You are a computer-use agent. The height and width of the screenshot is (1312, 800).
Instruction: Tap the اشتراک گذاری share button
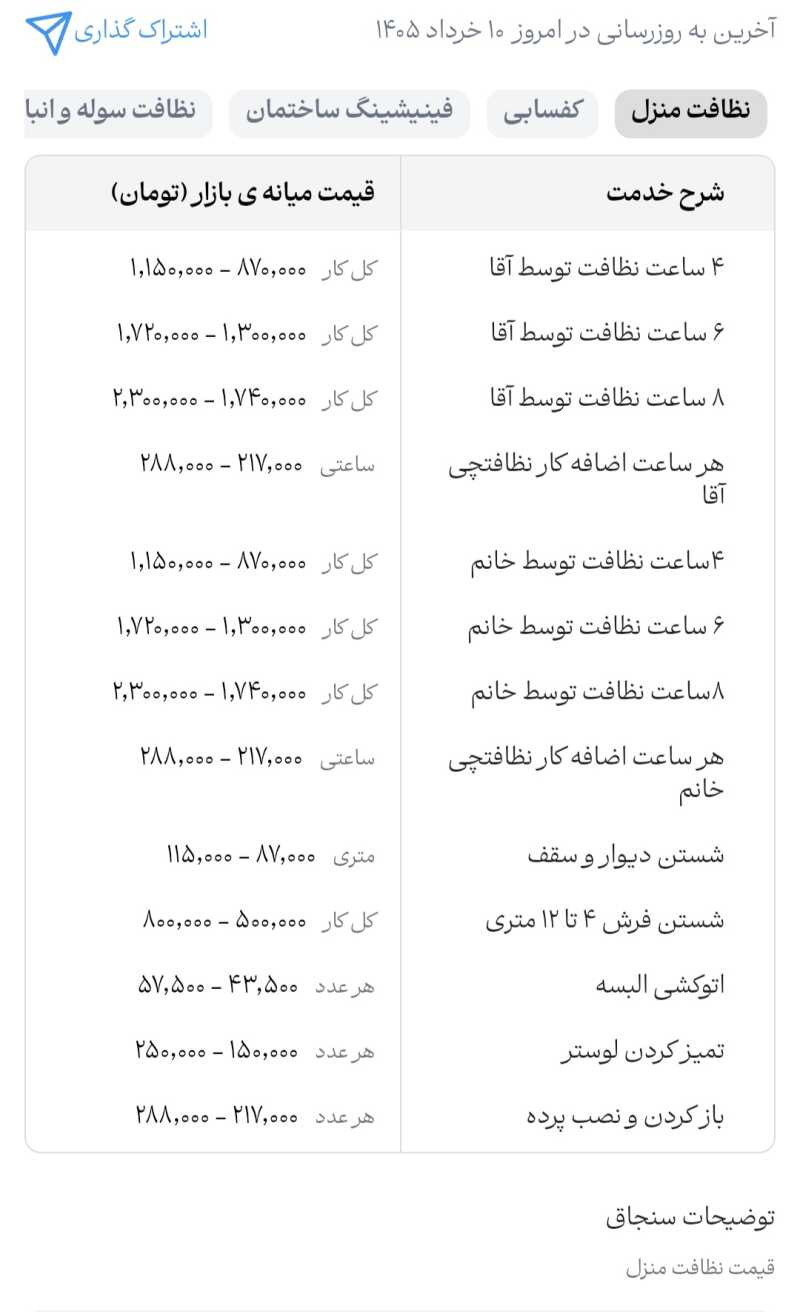(x=116, y=31)
